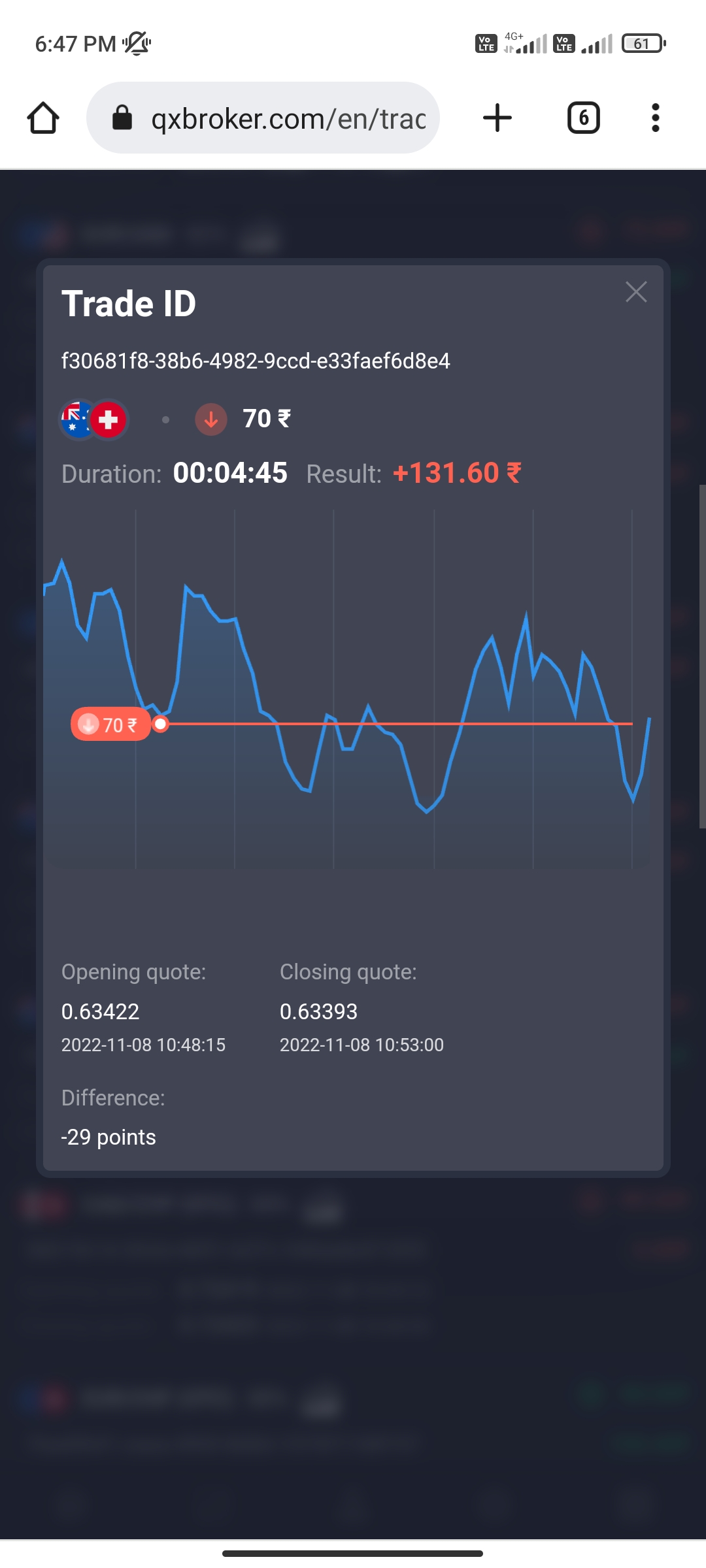Screen dimensions: 706x1568
Task: Click the 70 ₹ stake badge on chart
Action: coord(110,724)
